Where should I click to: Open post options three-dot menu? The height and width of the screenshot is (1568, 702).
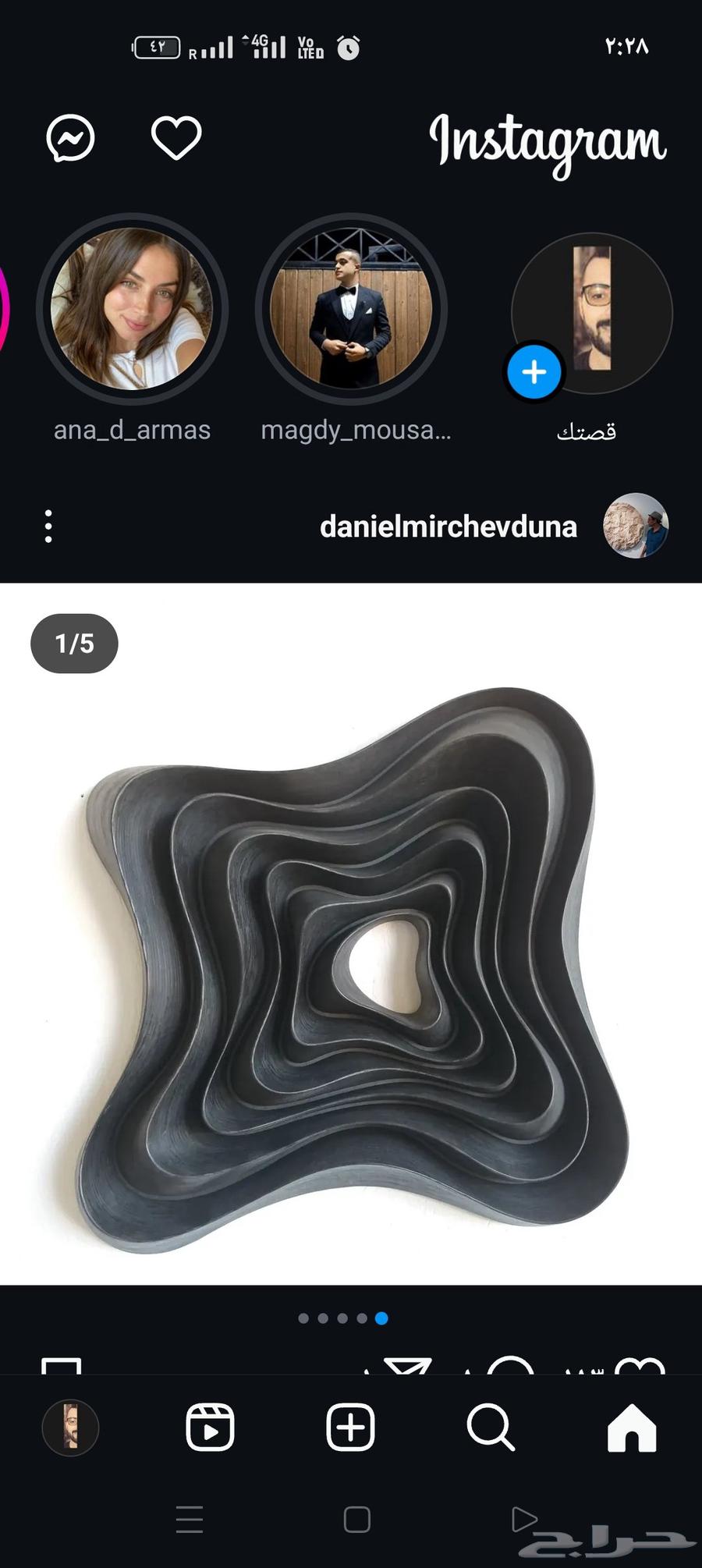click(x=48, y=527)
